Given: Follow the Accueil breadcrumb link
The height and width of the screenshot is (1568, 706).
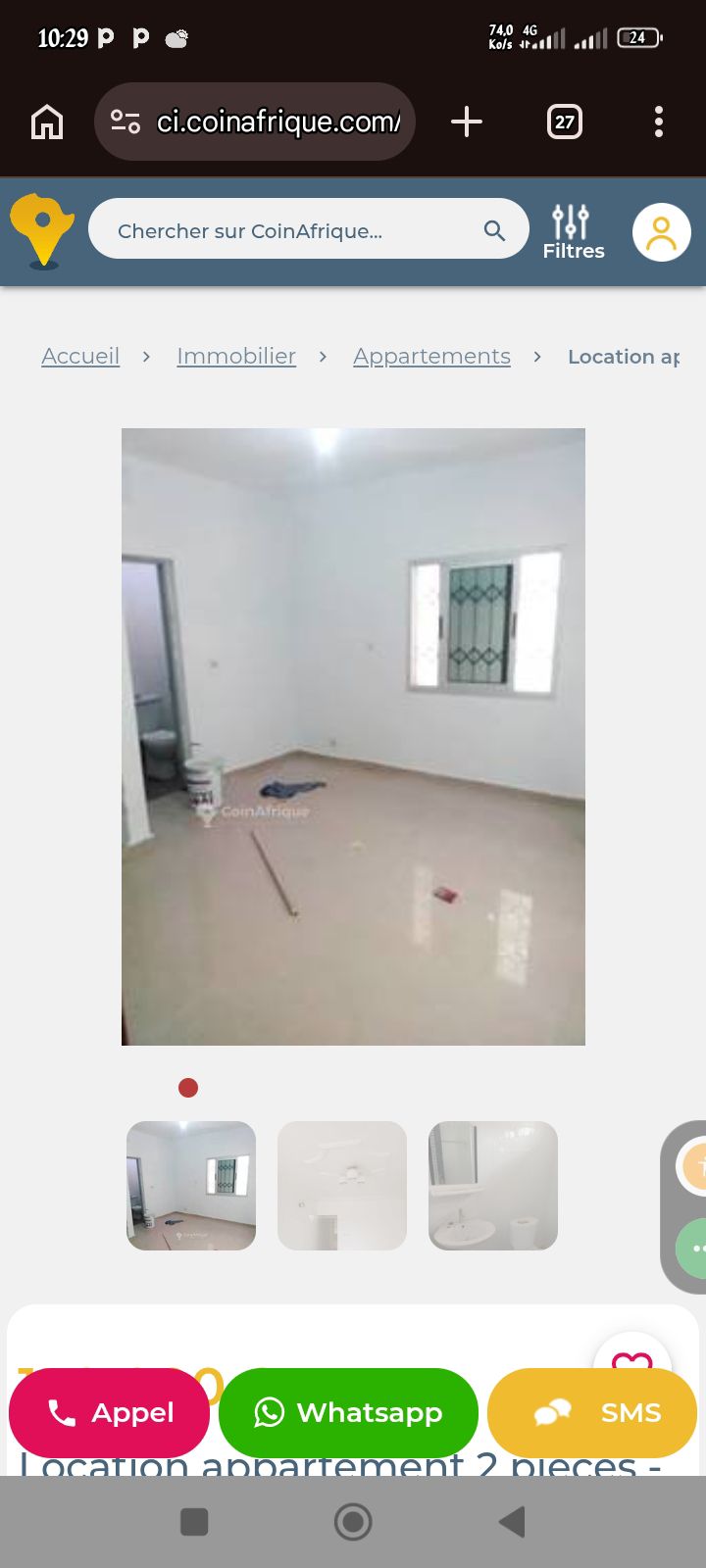Looking at the screenshot, I should [x=80, y=356].
